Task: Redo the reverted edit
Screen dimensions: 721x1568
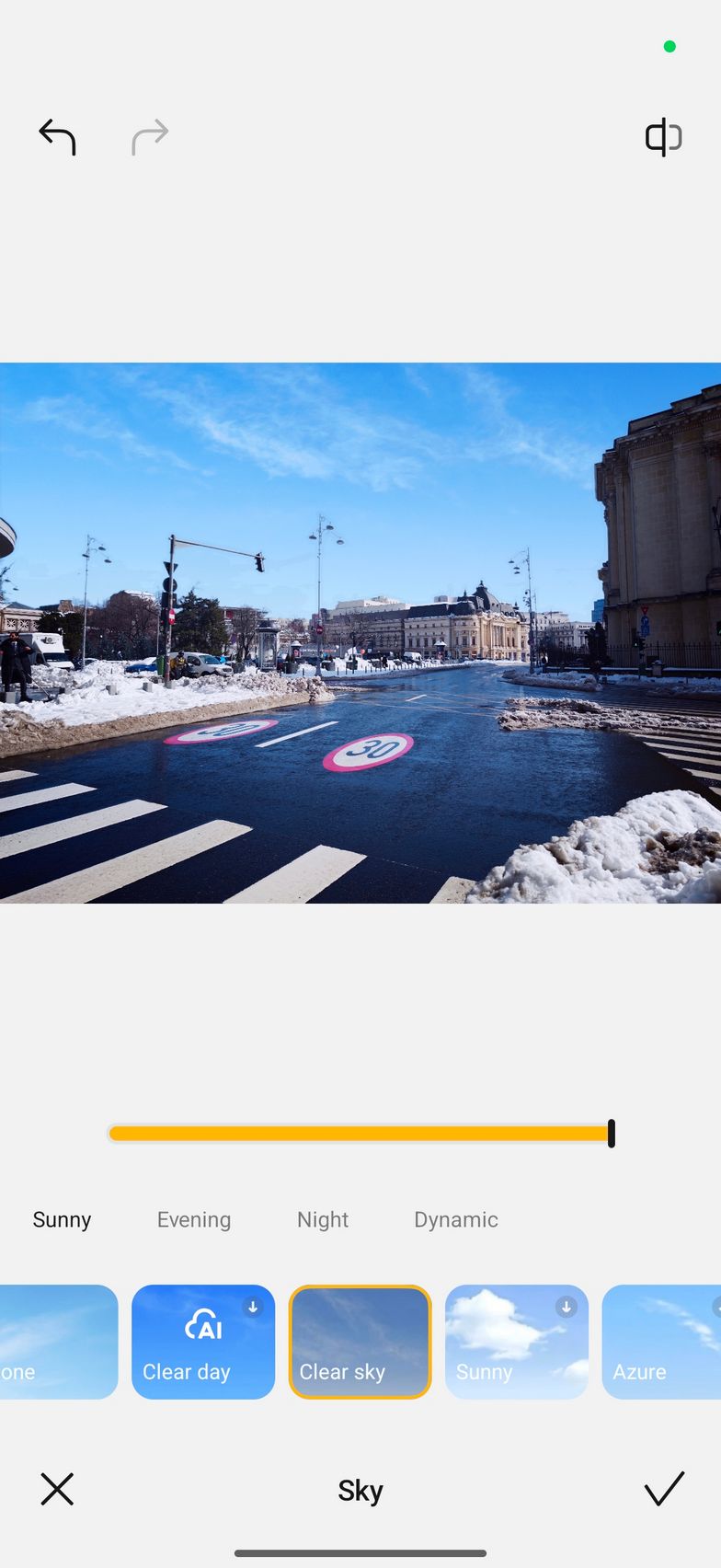Action: click(150, 137)
